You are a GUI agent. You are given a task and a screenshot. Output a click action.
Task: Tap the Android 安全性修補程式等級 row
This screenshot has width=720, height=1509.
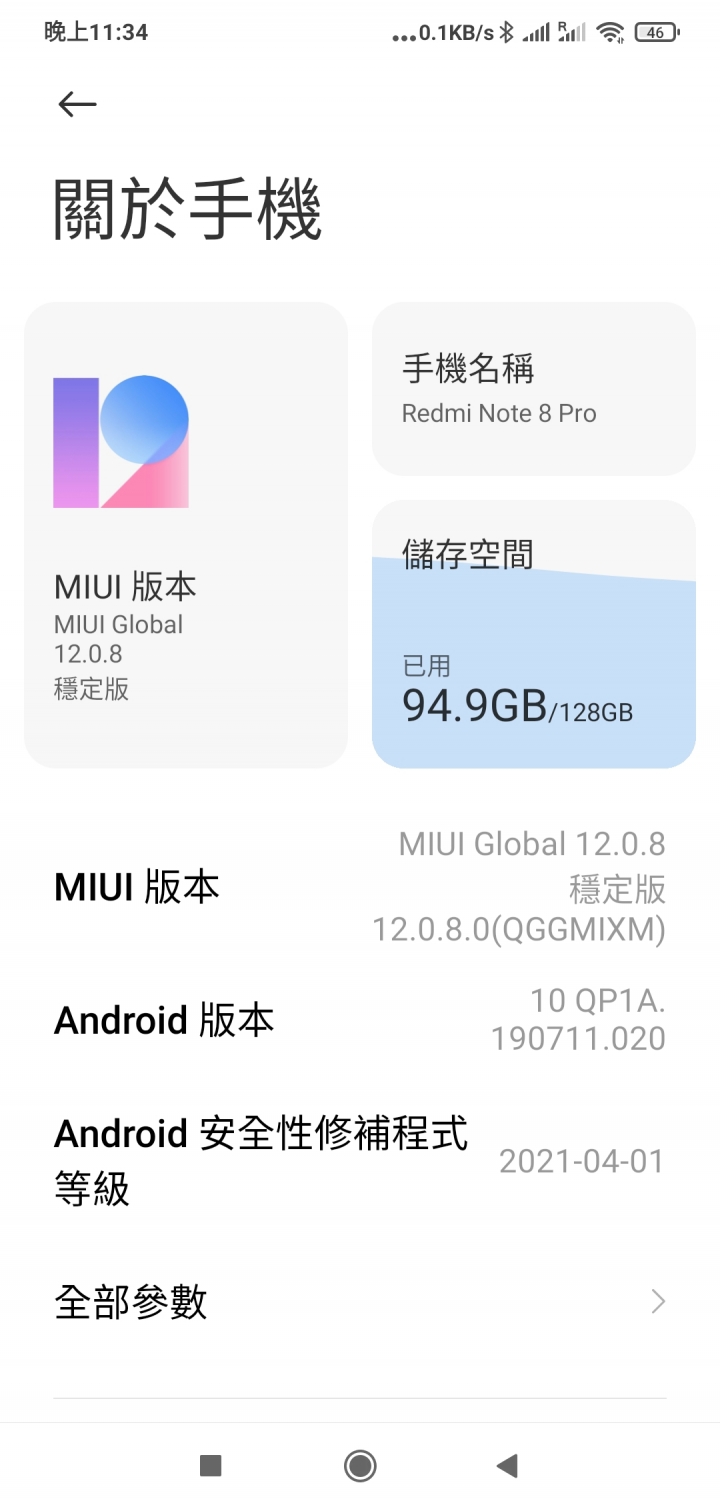[360, 1161]
